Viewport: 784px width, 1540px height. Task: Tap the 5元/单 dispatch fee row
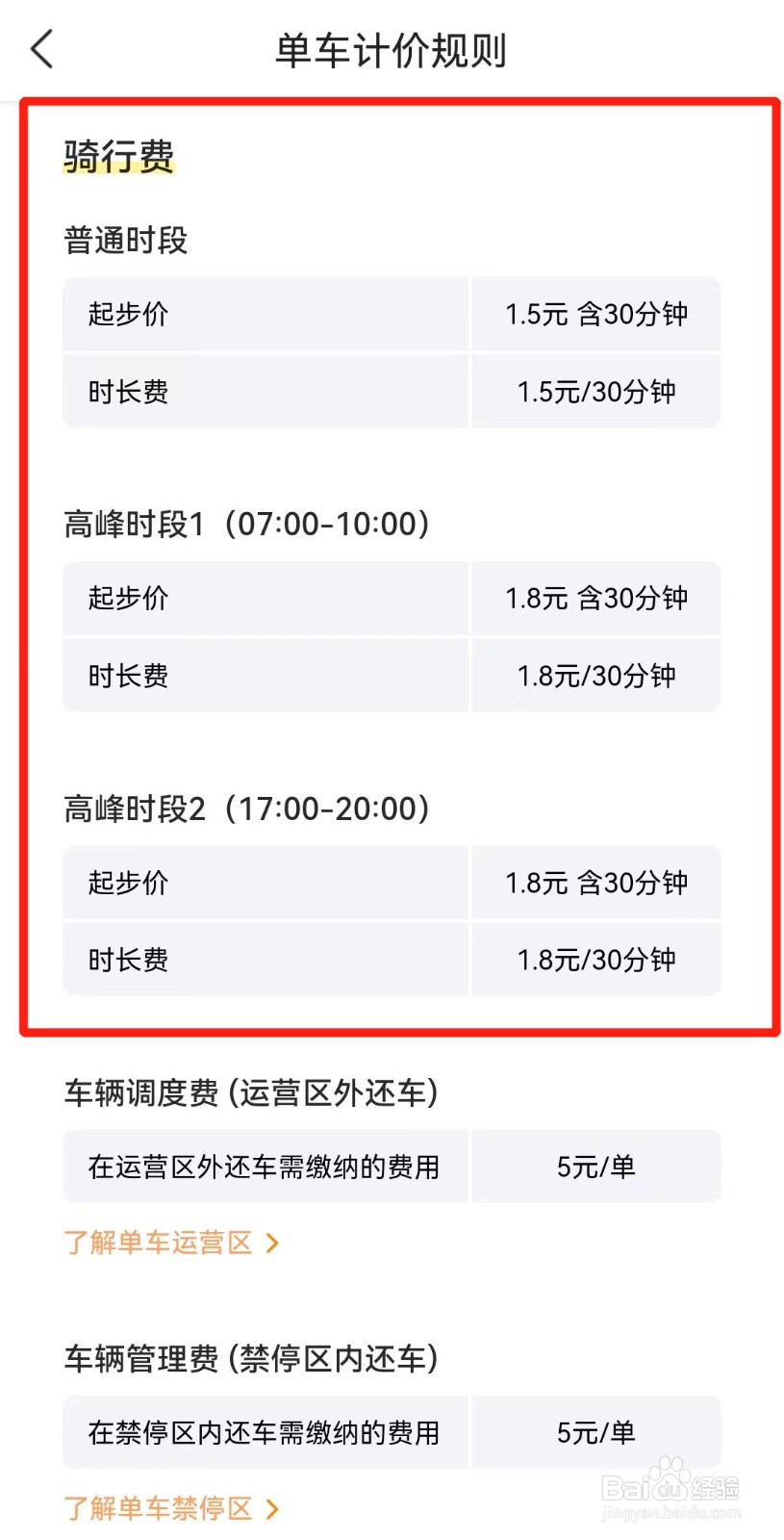click(594, 1167)
